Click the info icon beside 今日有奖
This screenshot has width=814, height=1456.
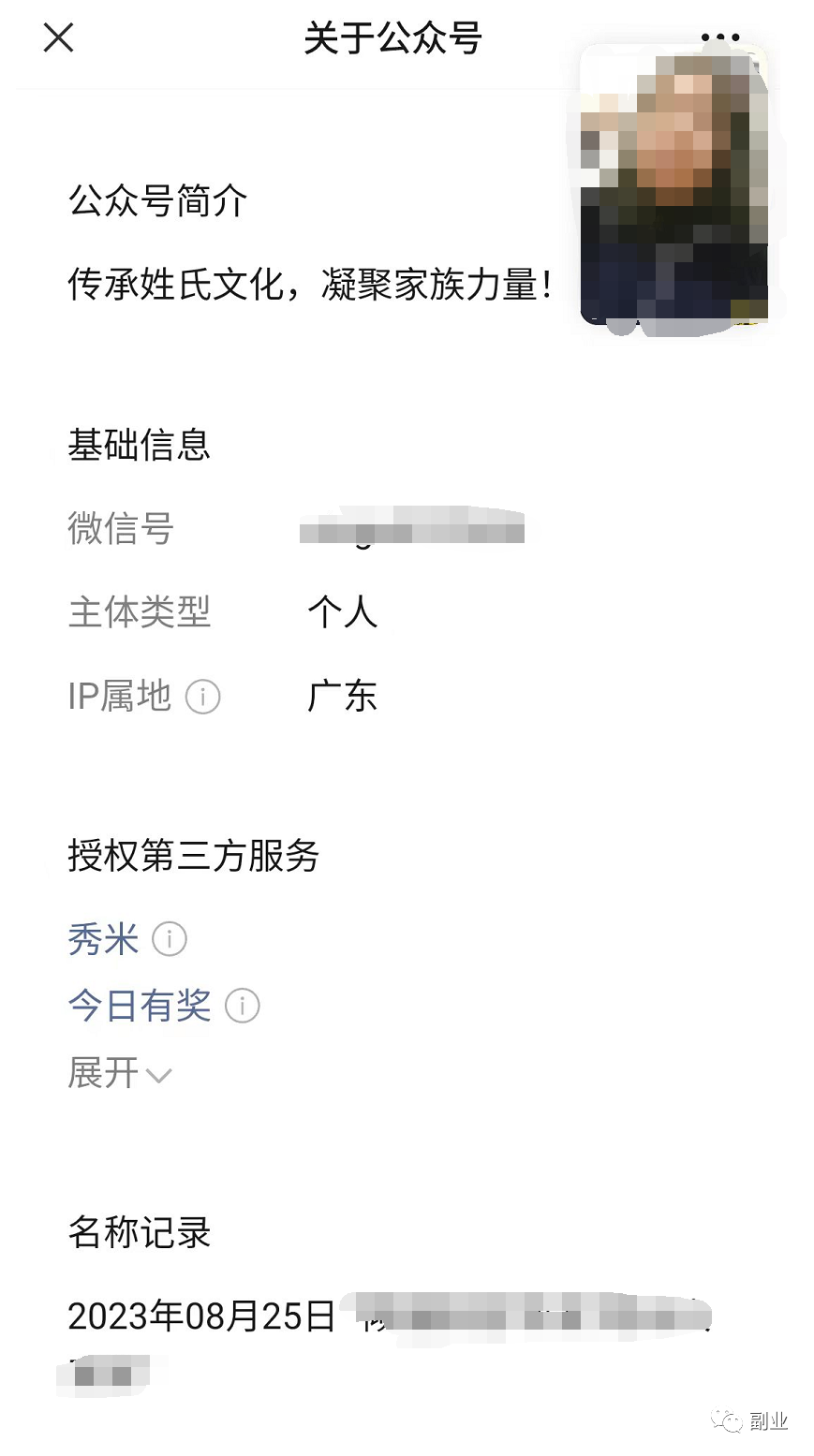(242, 1006)
